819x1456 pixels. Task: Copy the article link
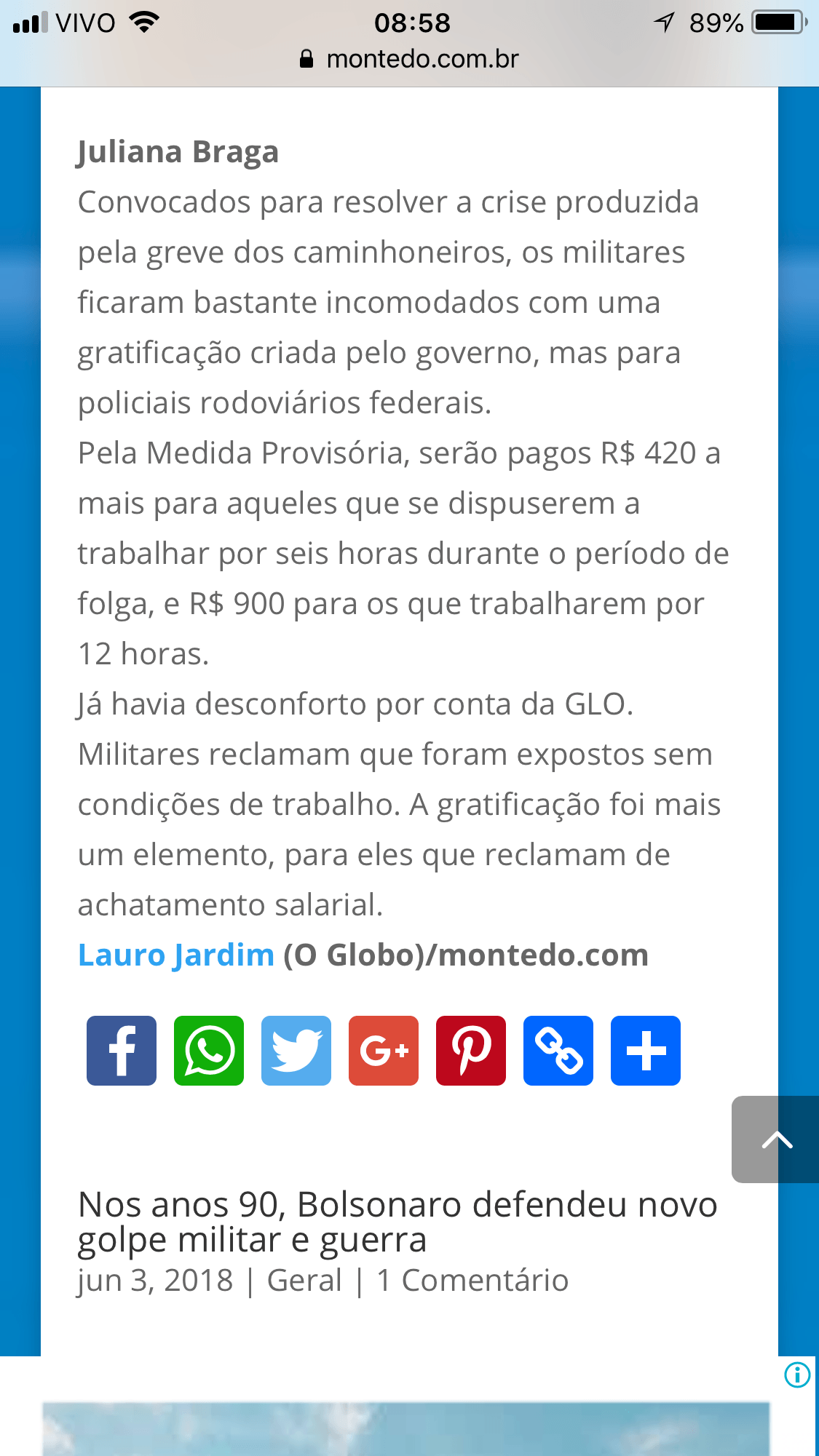point(558,1051)
